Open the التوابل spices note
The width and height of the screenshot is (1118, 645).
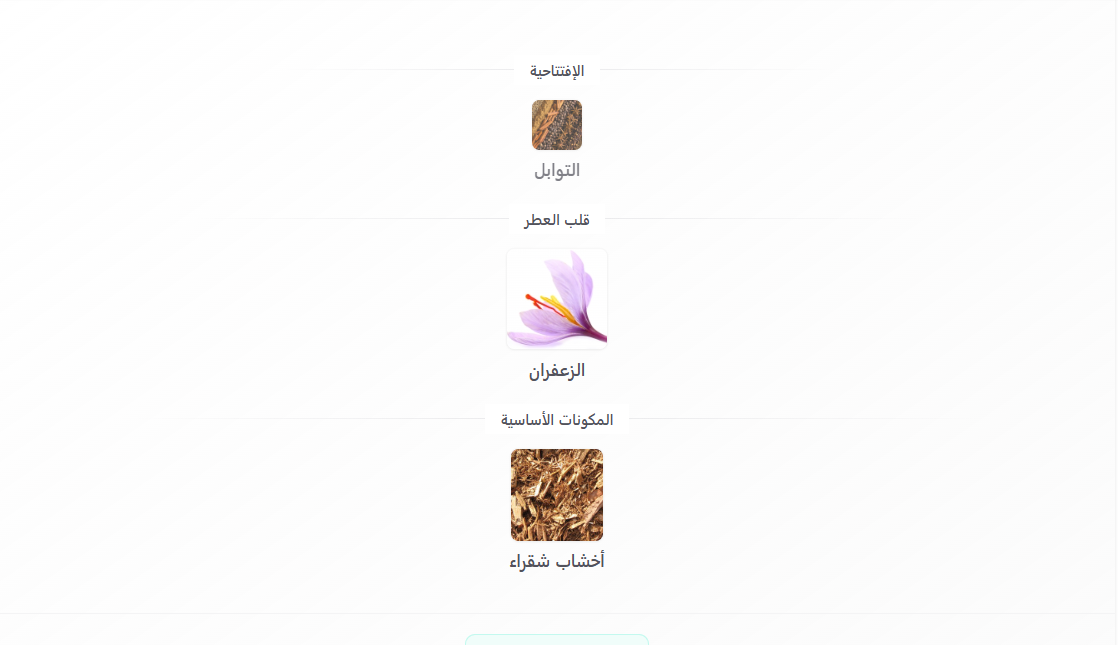point(557,140)
